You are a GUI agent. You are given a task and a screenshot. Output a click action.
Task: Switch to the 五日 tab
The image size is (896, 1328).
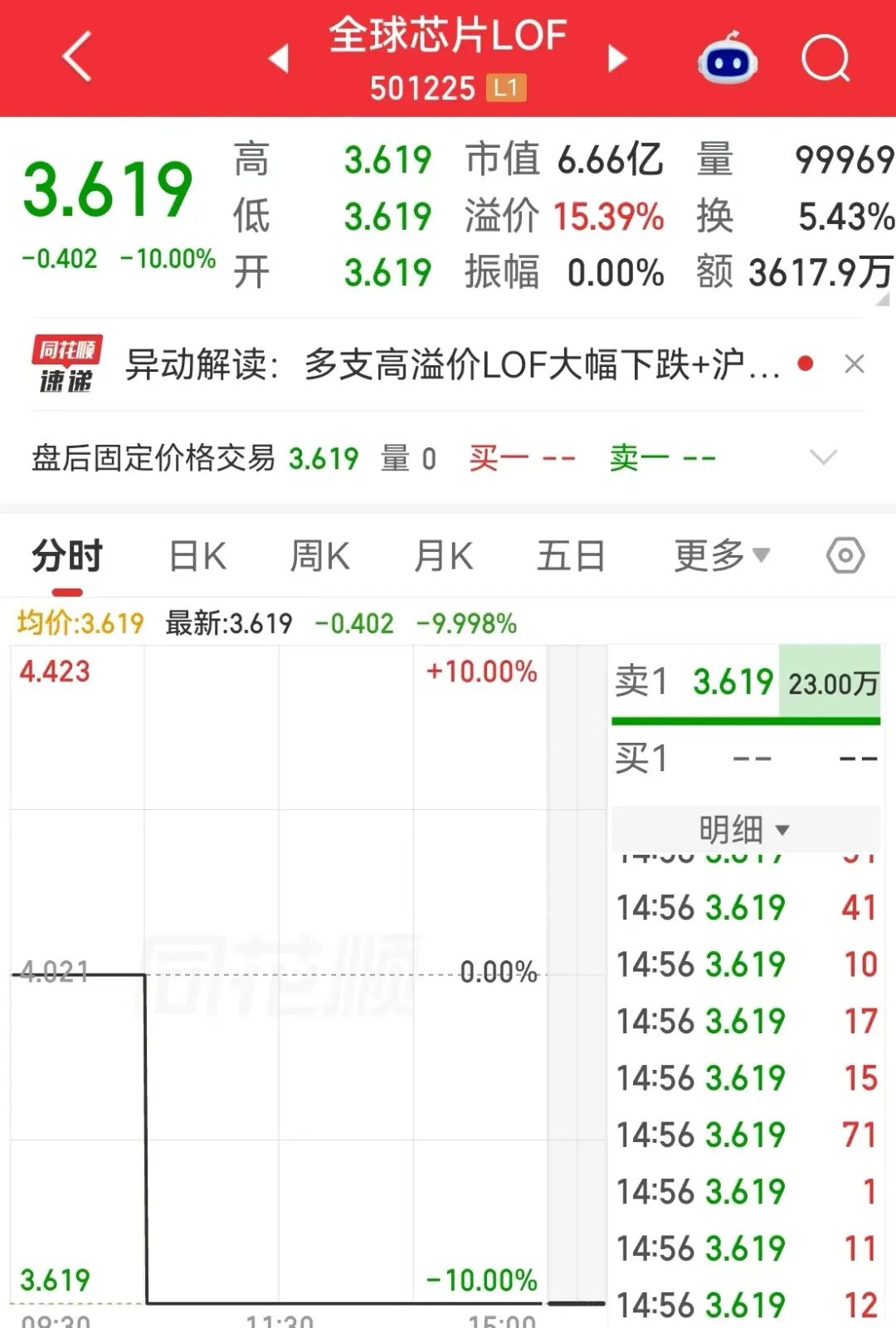pyautogui.click(x=570, y=555)
